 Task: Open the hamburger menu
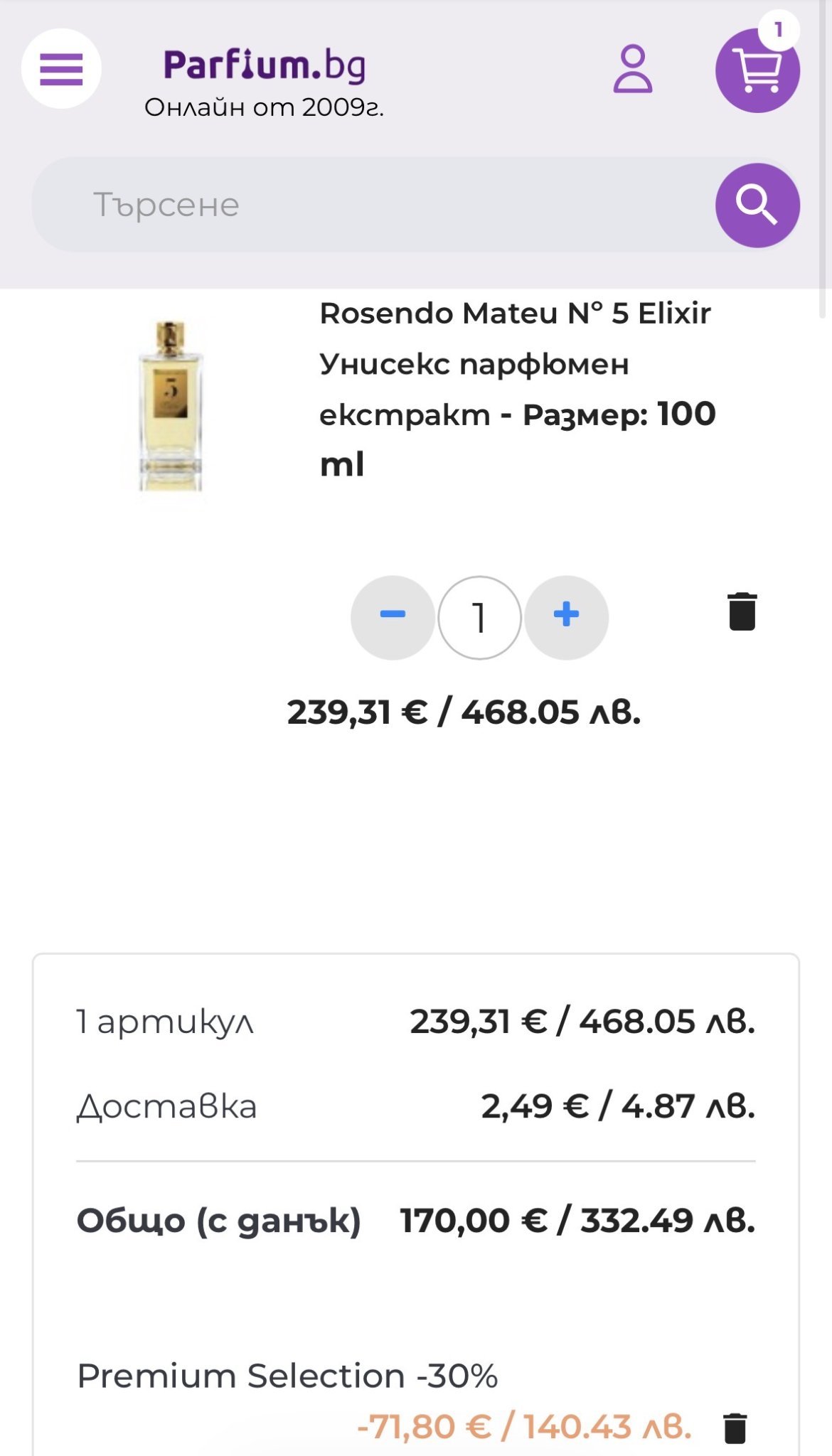tap(61, 69)
